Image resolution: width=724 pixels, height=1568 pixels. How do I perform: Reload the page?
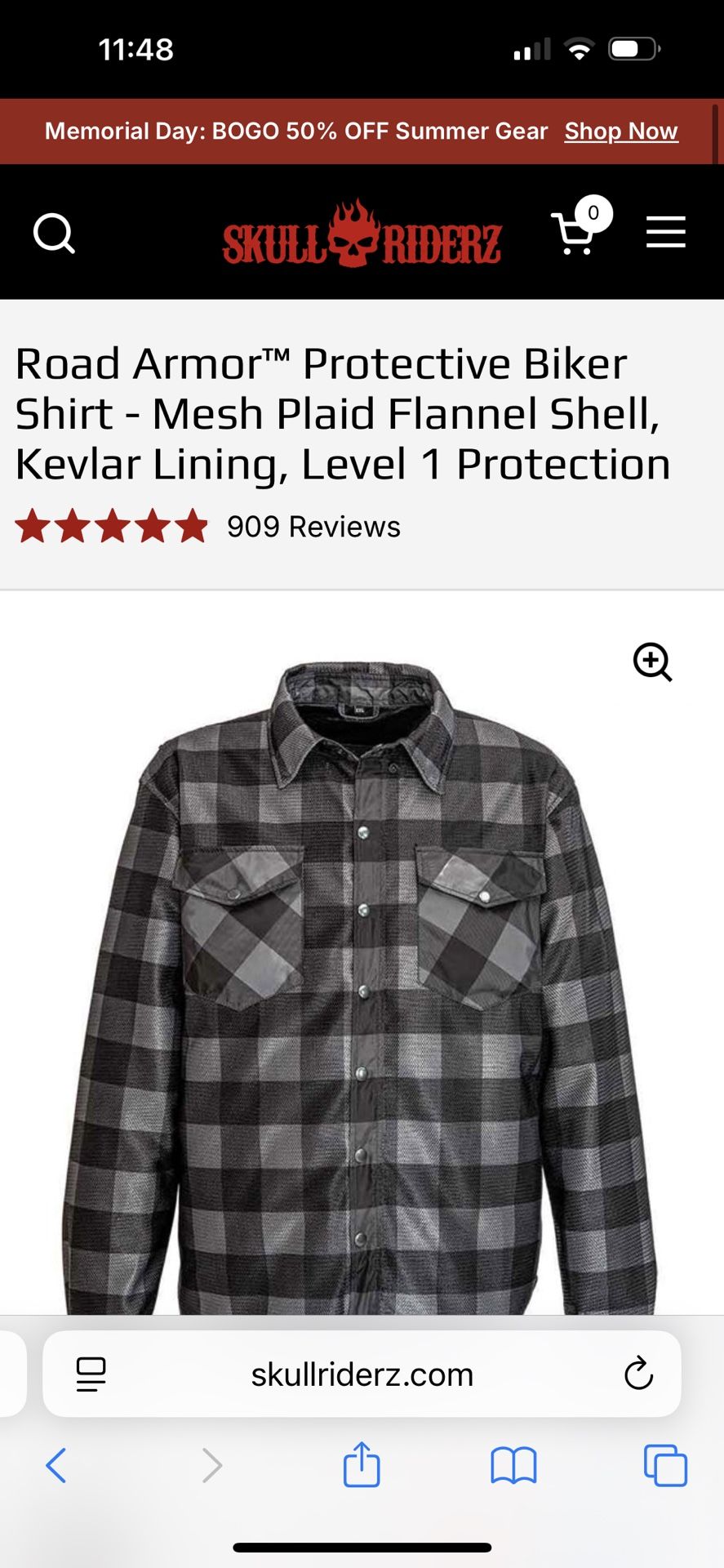[x=638, y=1374]
